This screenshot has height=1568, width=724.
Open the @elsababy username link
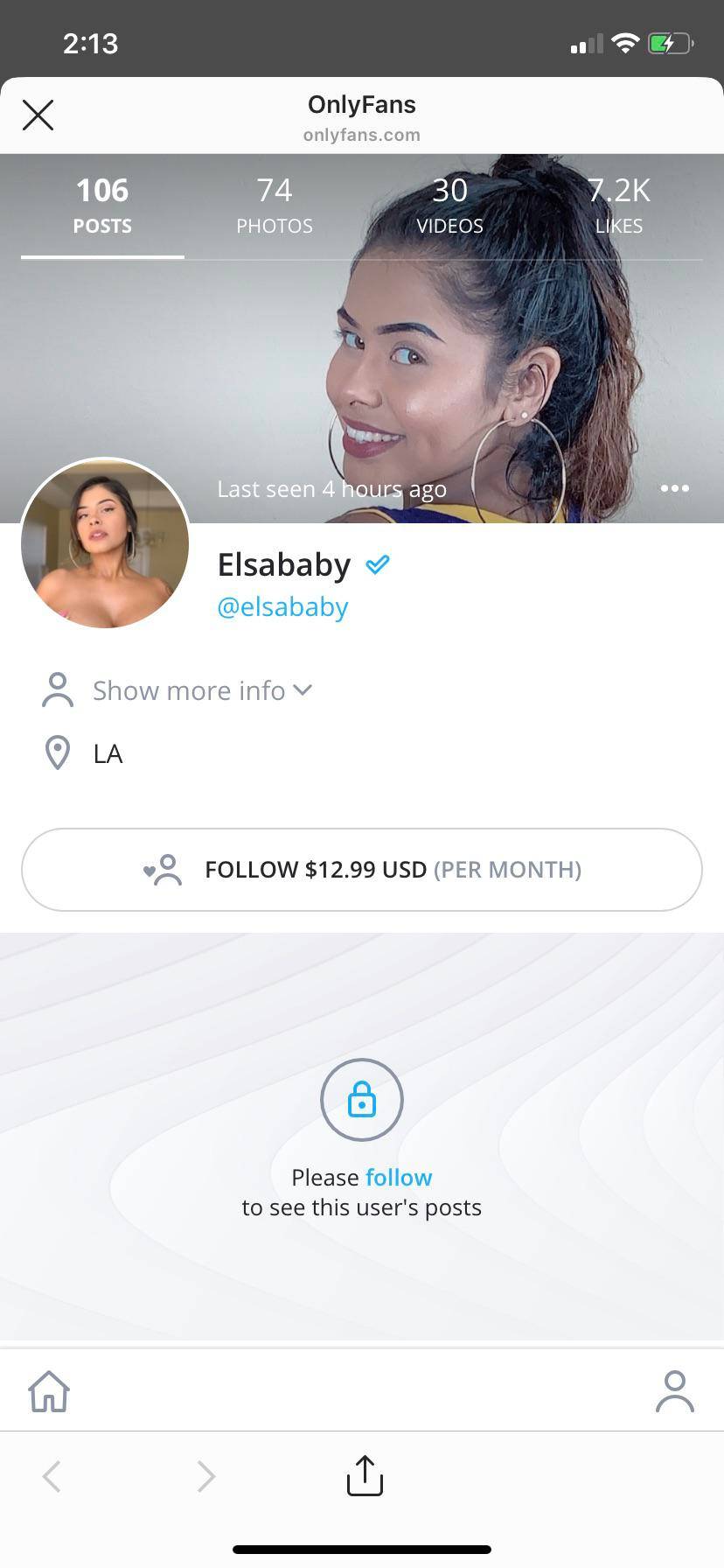click(282, 606)
